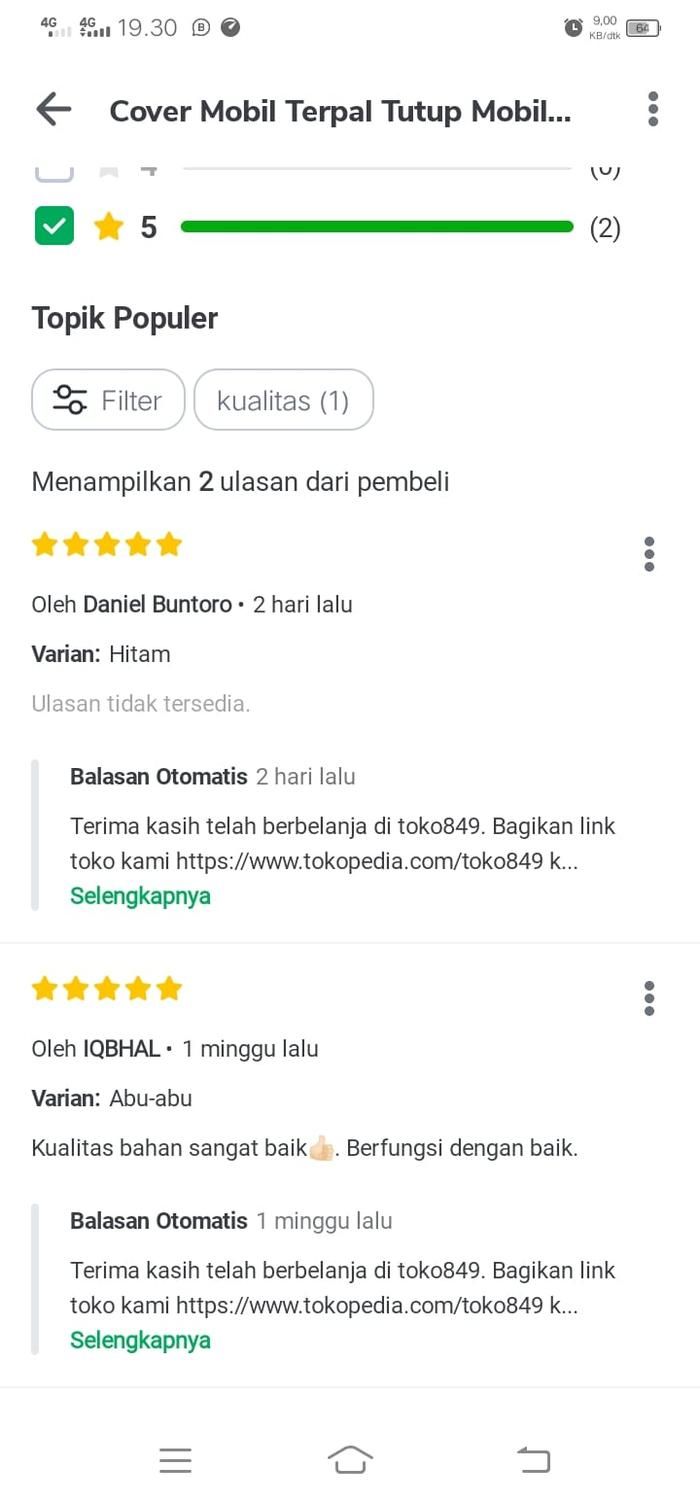Open recent apps from the navigation bar

point(175,1460)
